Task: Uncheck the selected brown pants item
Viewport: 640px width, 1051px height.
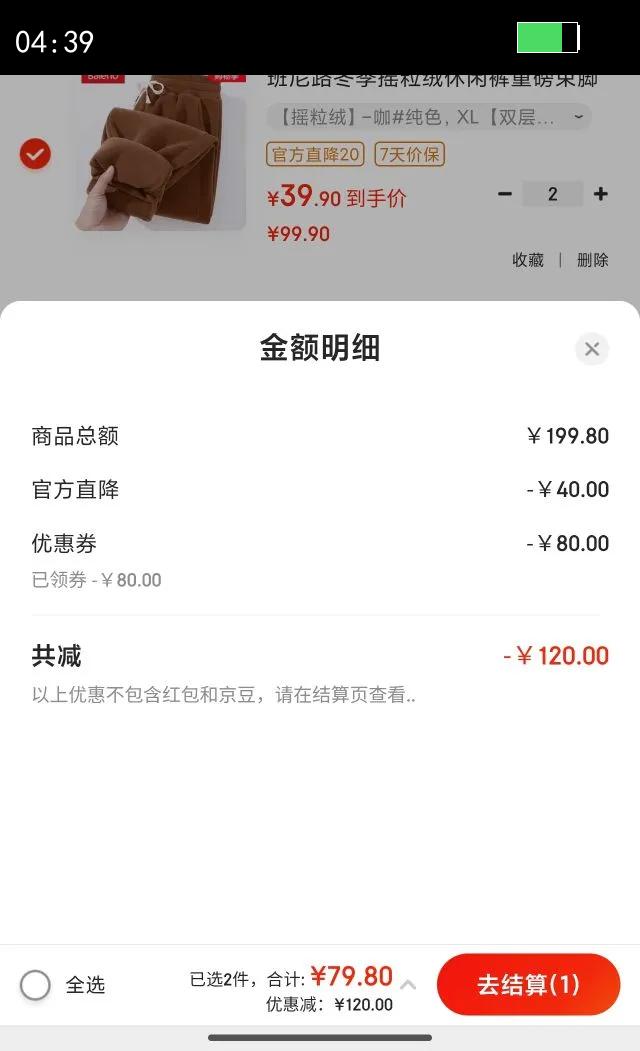Action: point(35,154)
